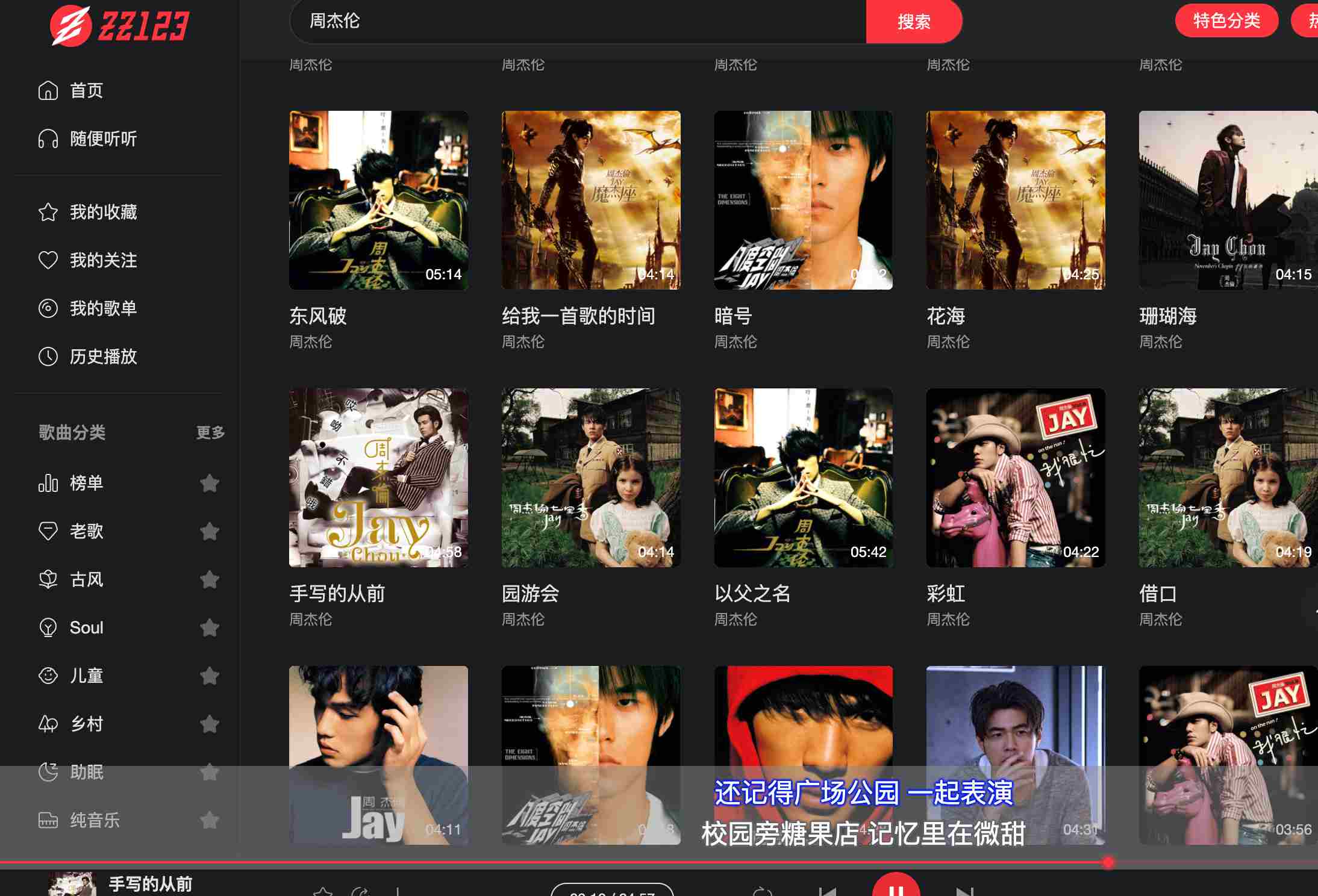
Task: Open the 榜单 charts category
Action: click(86, 483)
